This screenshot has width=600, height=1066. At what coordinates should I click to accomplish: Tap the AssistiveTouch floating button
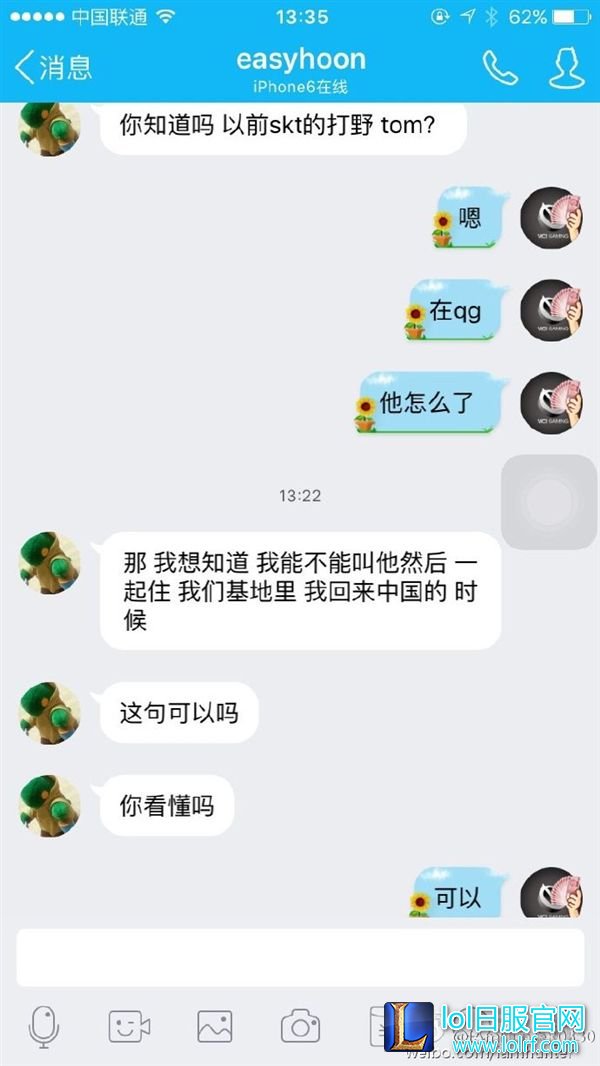549,502
